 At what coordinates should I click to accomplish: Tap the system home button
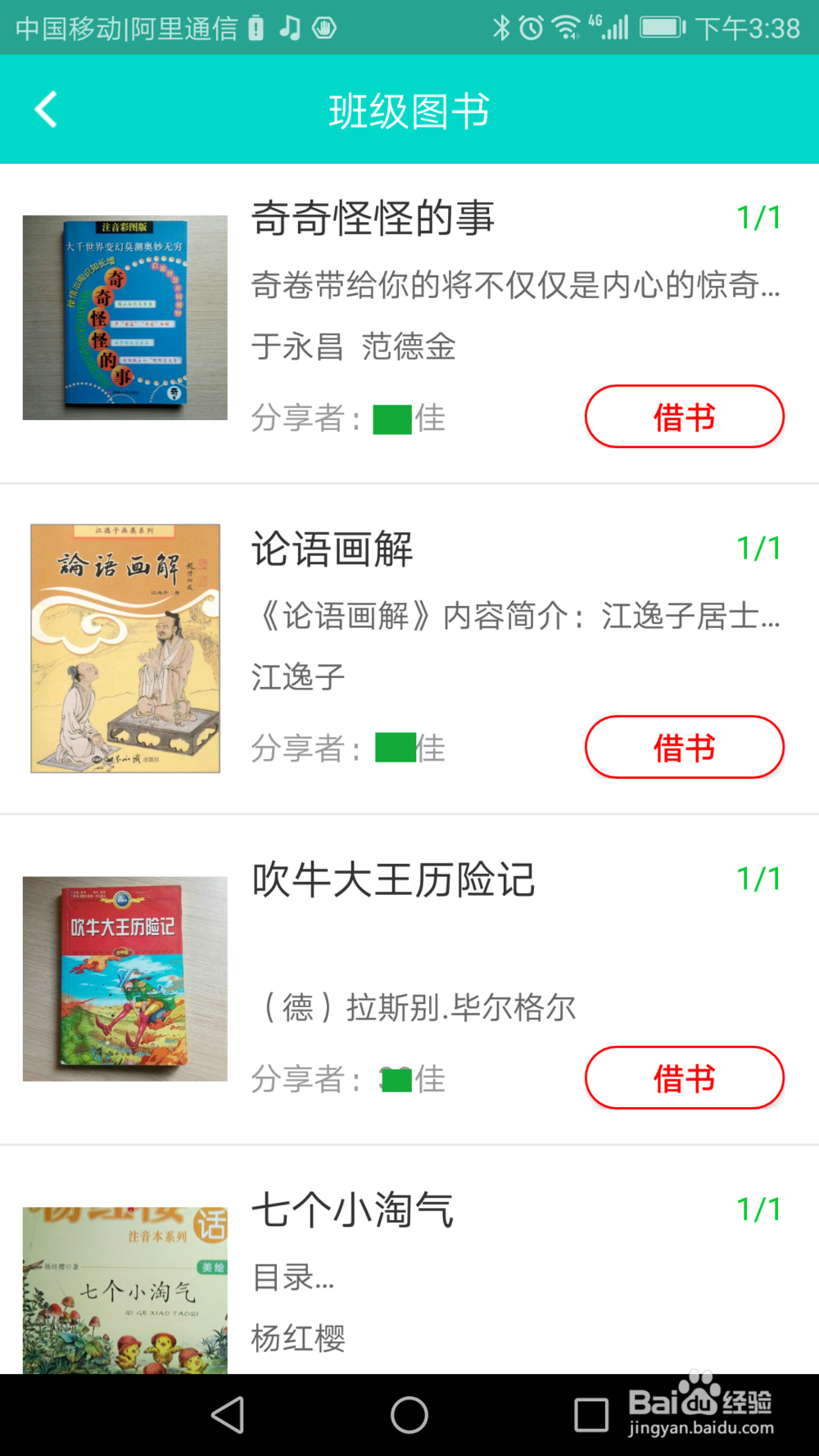coord(409,1414)
